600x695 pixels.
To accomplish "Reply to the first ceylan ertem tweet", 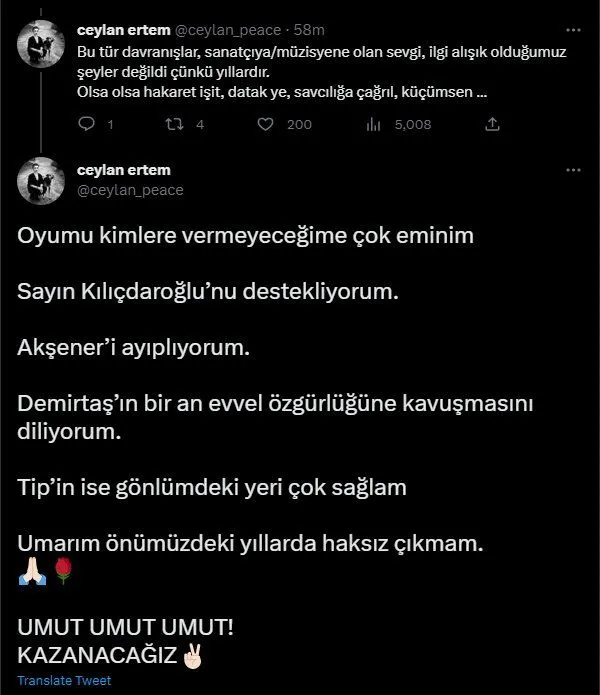I will (86, 125).
